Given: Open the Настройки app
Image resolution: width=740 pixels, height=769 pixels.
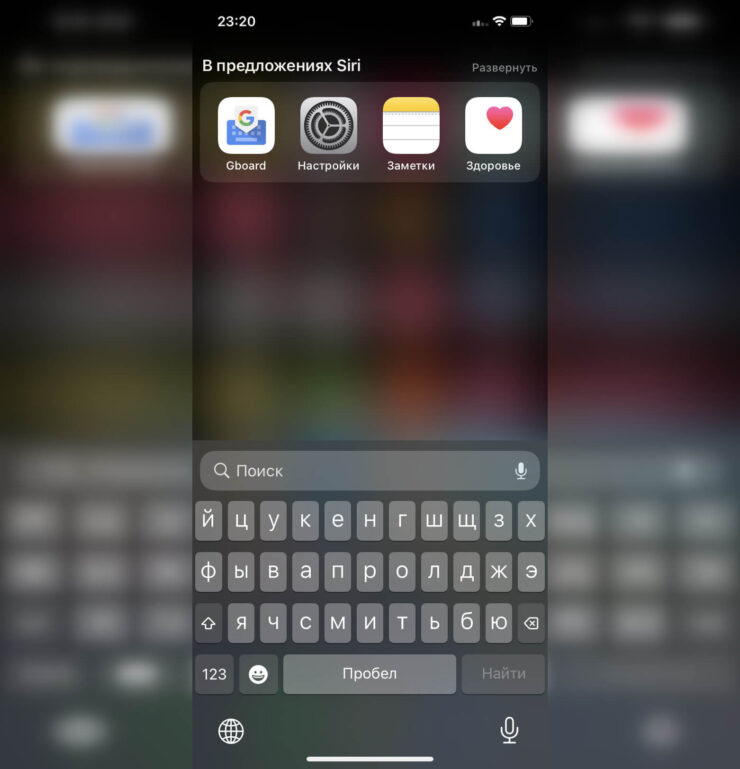Looking at the screenshot, I should [x=328, y=126].
